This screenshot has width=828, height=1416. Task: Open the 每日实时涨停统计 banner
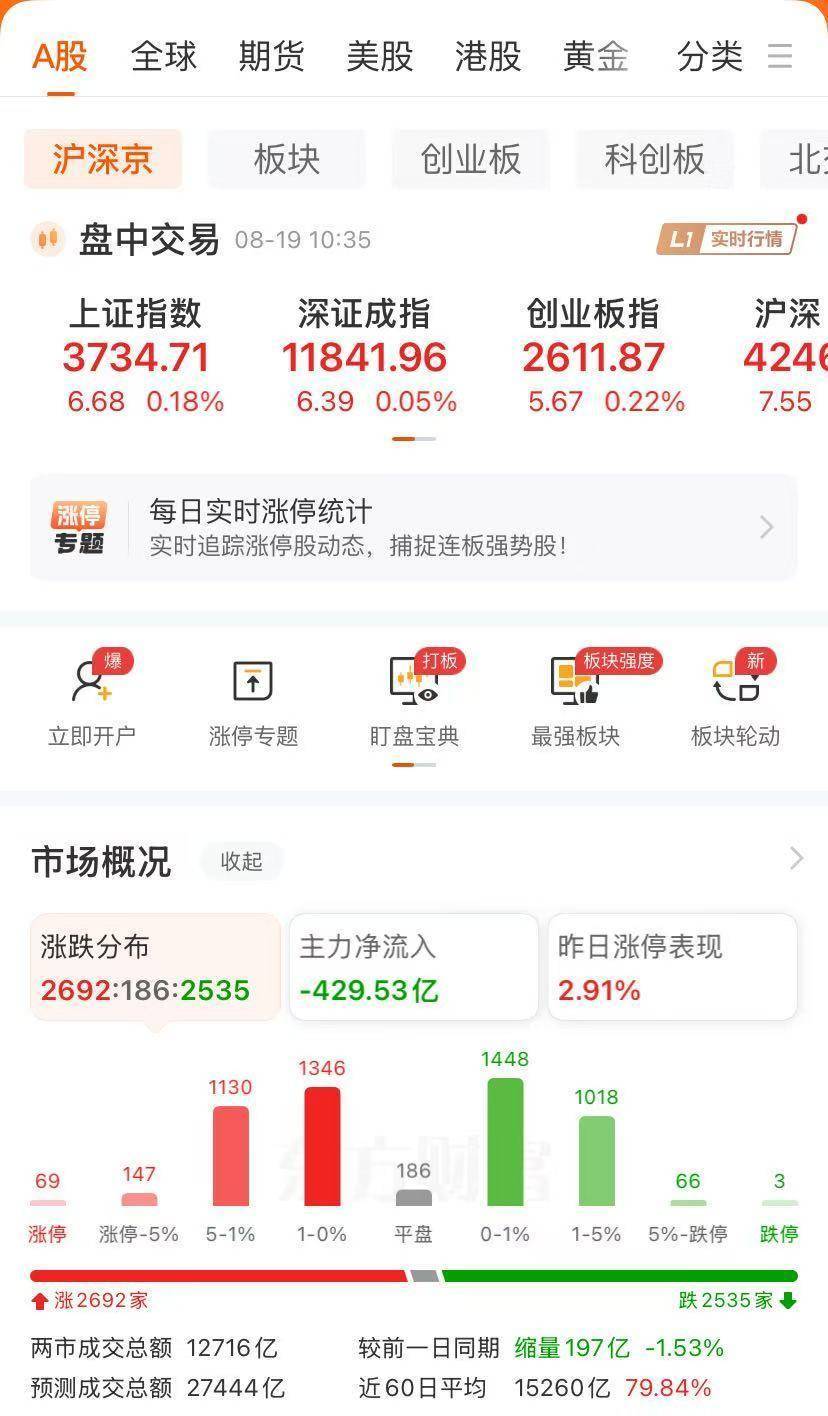(x=413, y=527)
